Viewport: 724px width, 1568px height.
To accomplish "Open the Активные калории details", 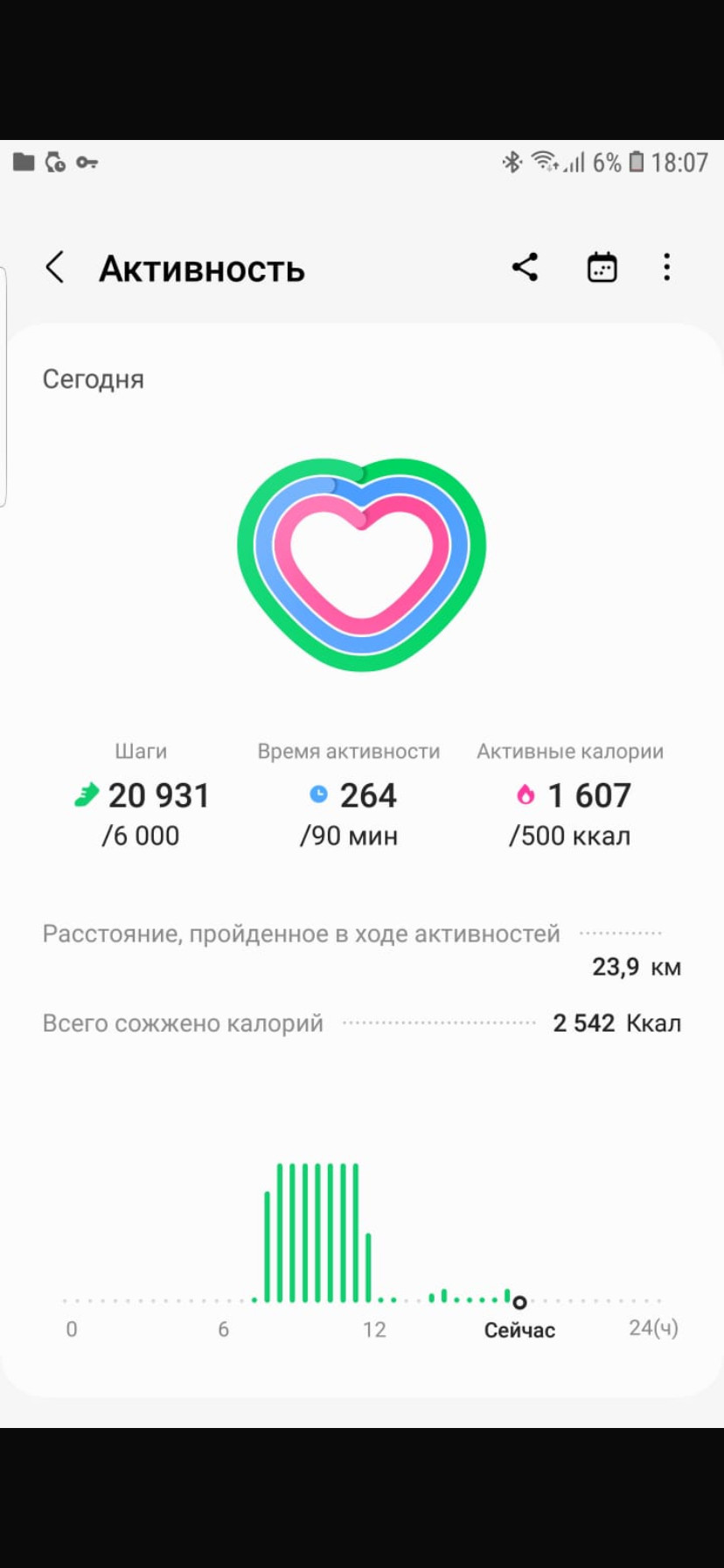I will tap(570, 794).
